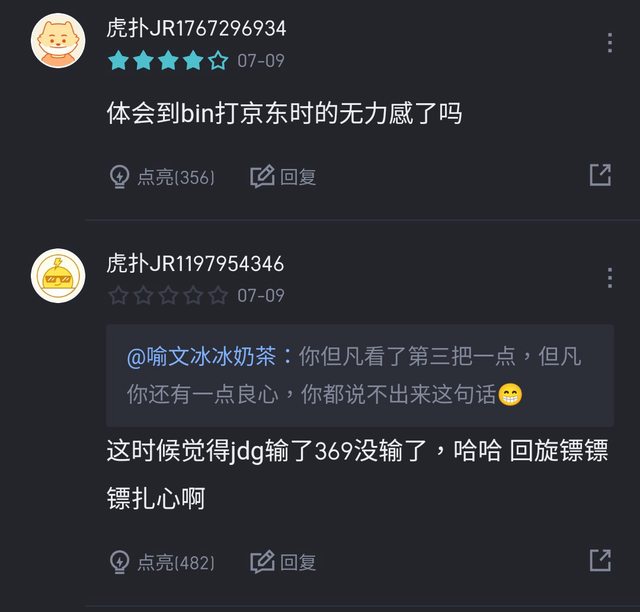640x612 pixels.
Task: Open overflow menu on 虎扑JR1767296934's comment
Action: 609,42
